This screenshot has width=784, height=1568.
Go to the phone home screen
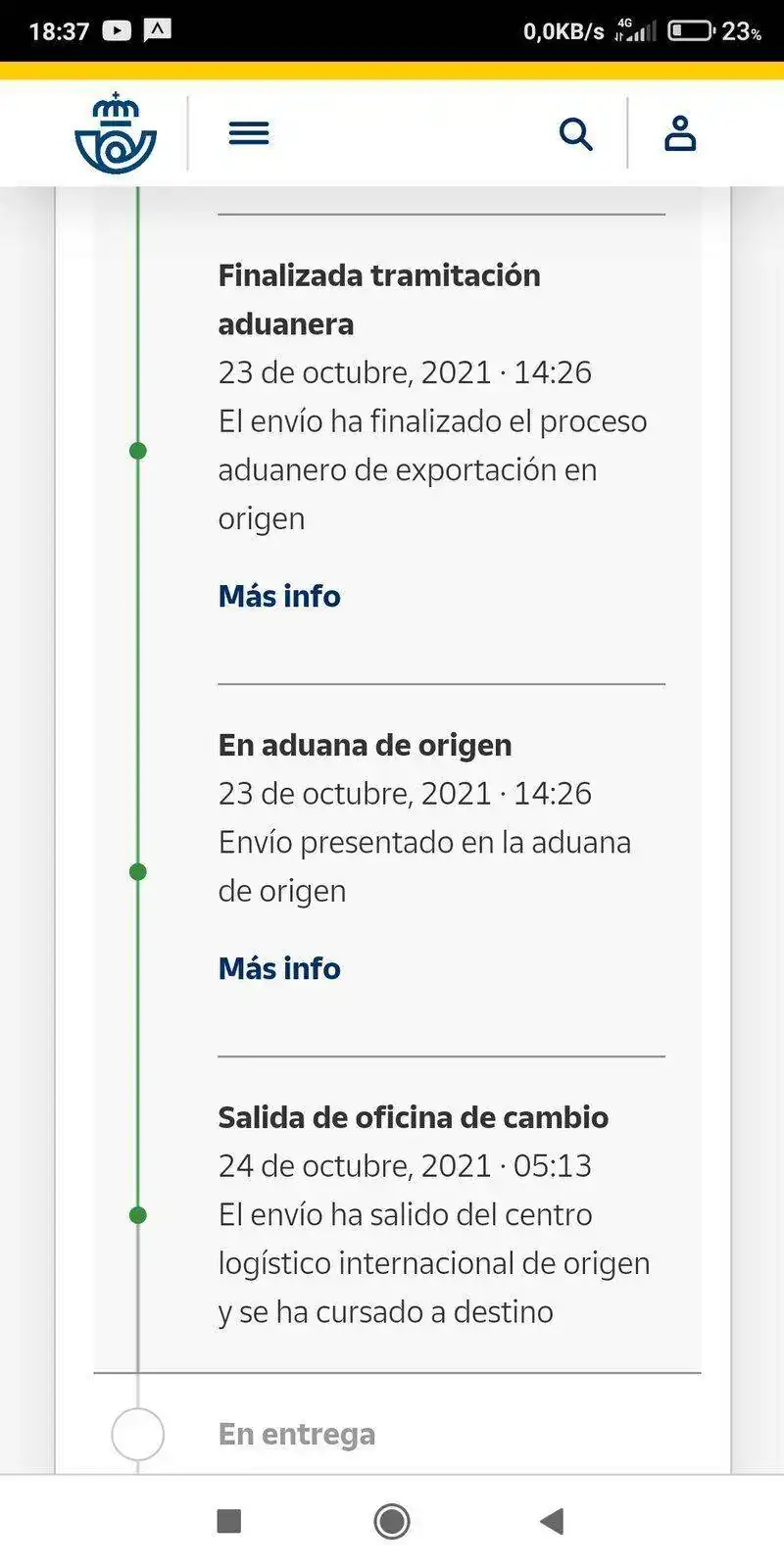coord(392,1521)
